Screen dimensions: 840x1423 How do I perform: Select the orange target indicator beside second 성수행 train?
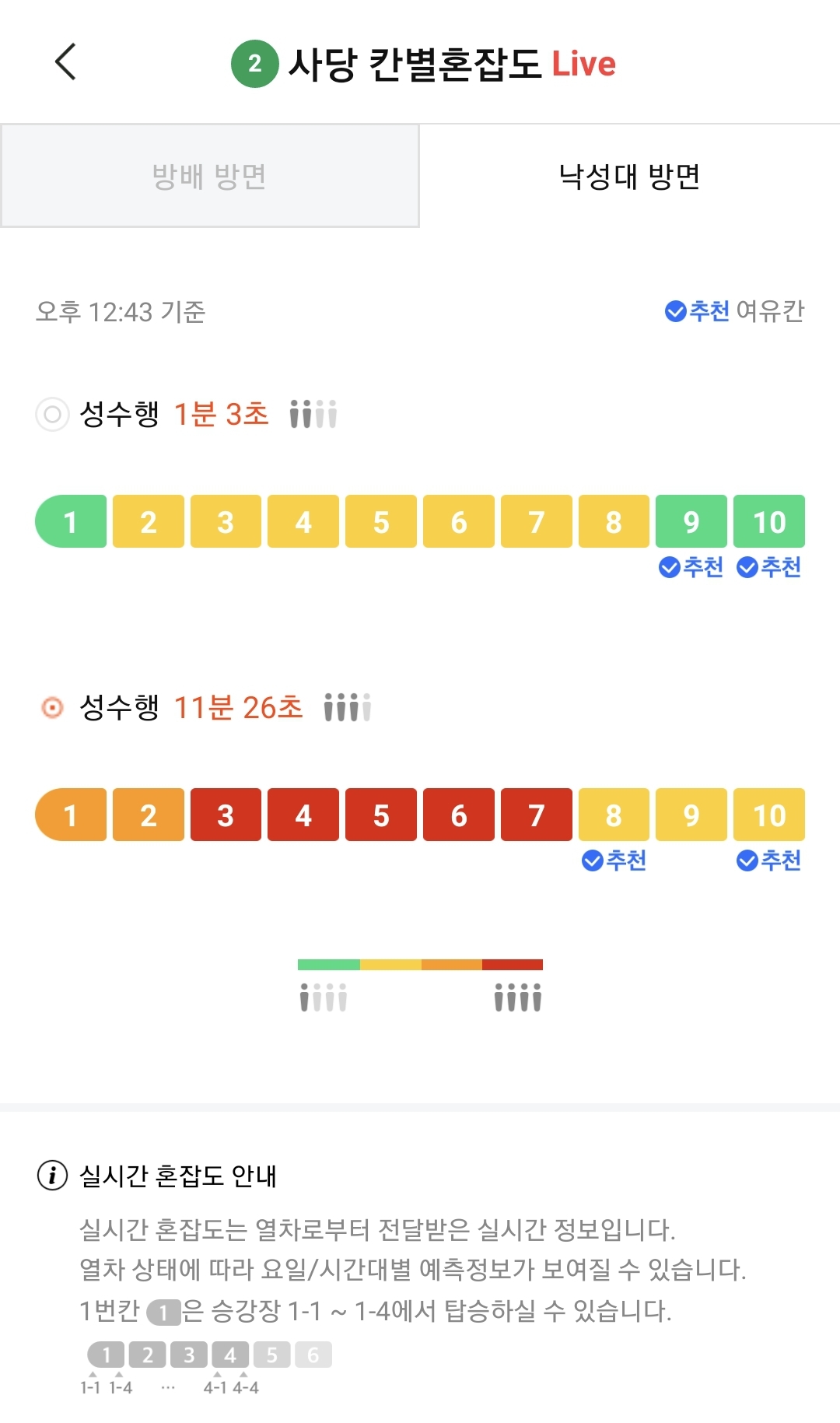point(51,708)
